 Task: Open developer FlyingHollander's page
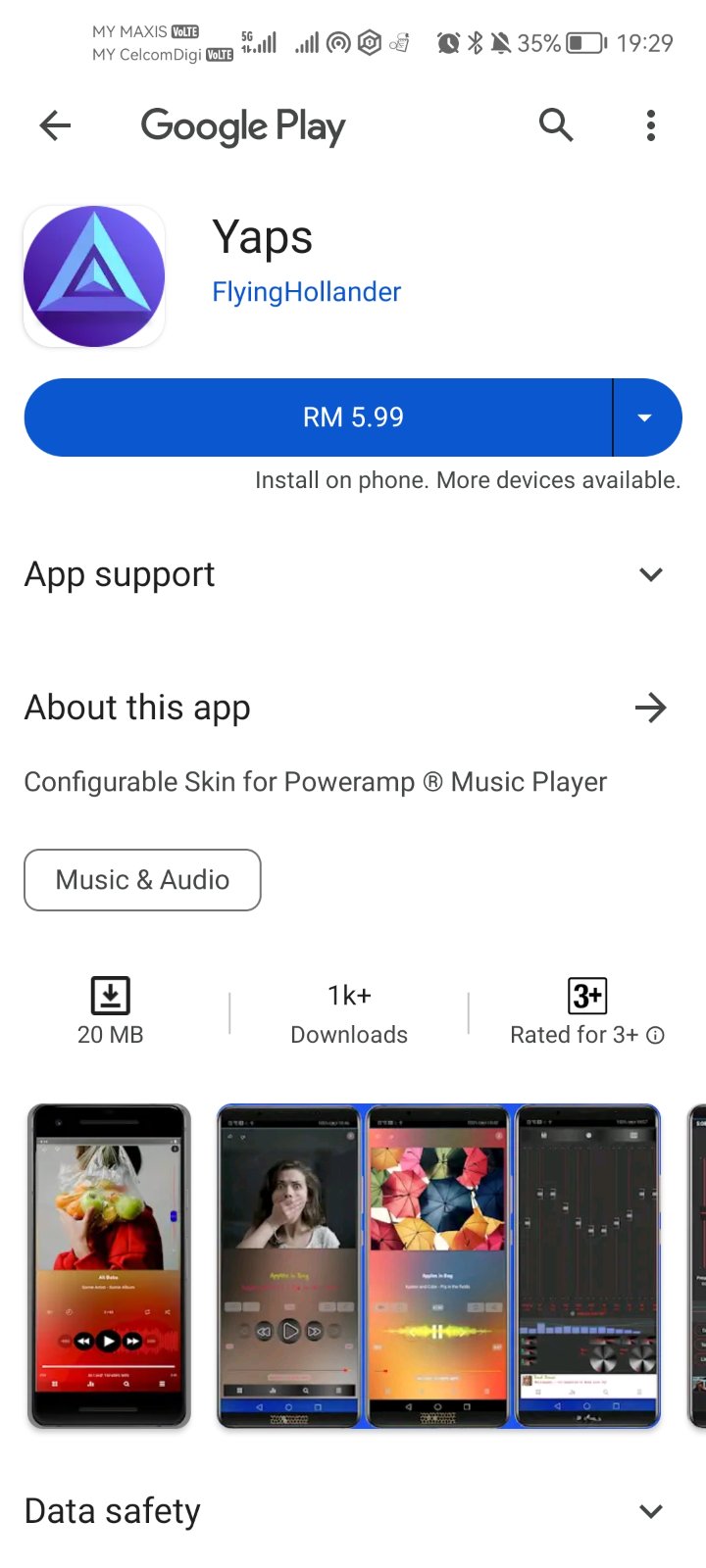click(306, 292)
